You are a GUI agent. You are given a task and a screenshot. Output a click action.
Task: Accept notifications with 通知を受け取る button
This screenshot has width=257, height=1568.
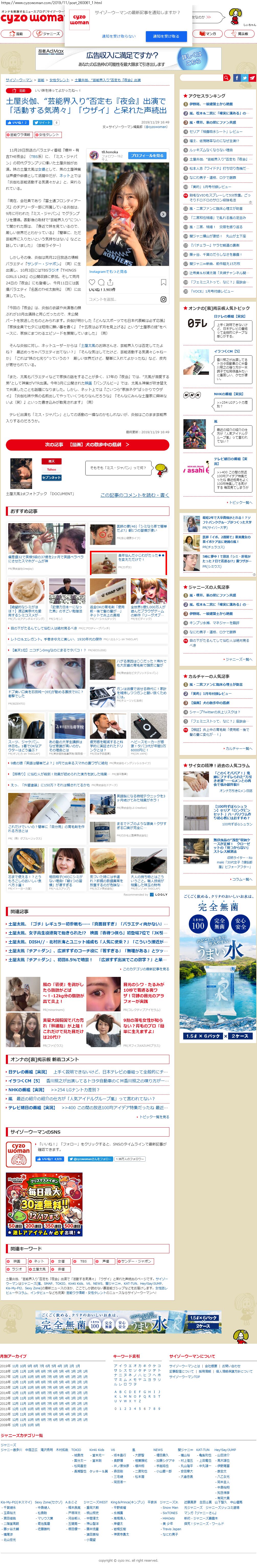pyautogui.click(x=166, y=37)
